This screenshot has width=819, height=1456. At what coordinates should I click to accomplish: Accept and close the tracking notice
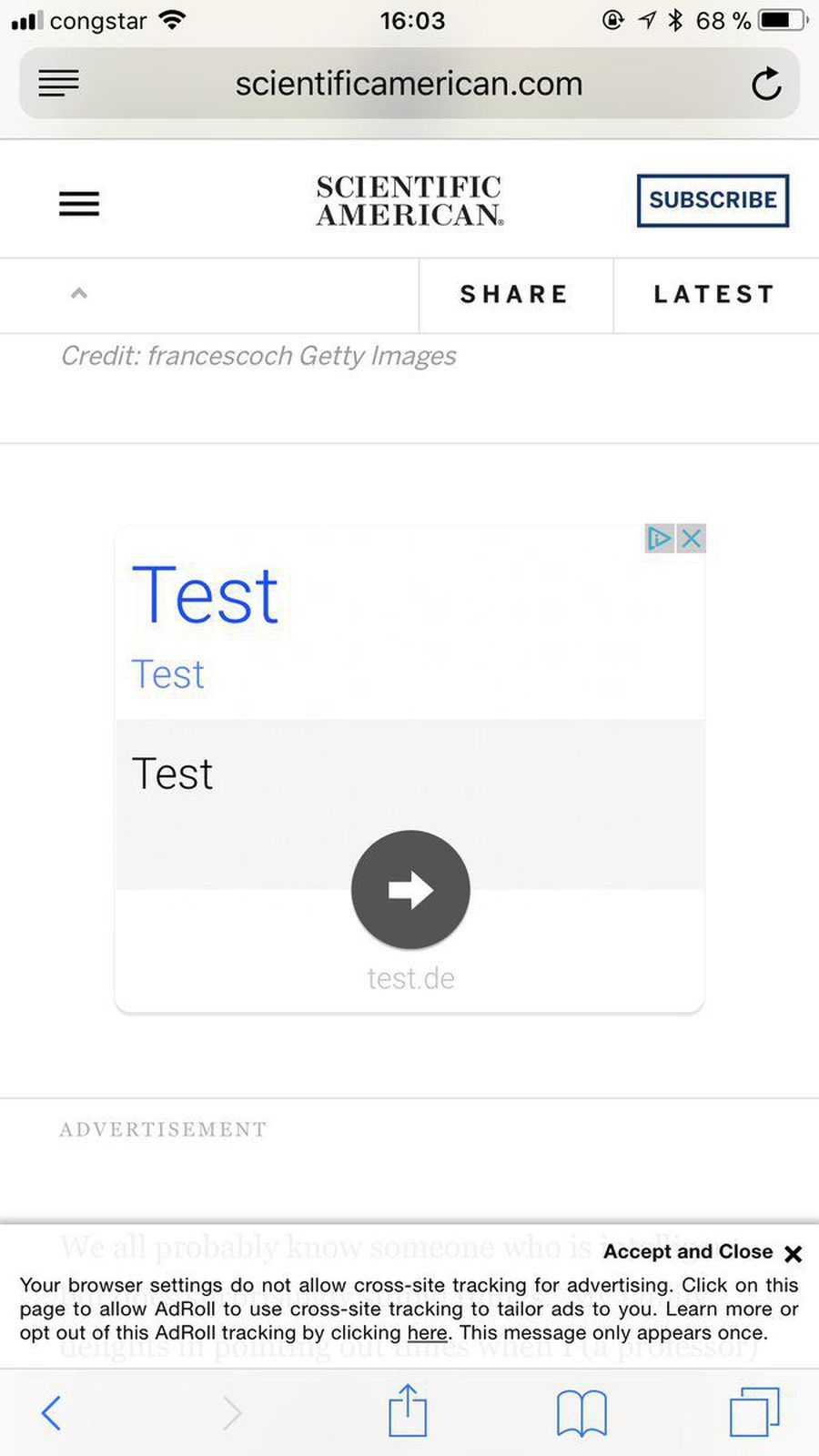coord(702,1252)
